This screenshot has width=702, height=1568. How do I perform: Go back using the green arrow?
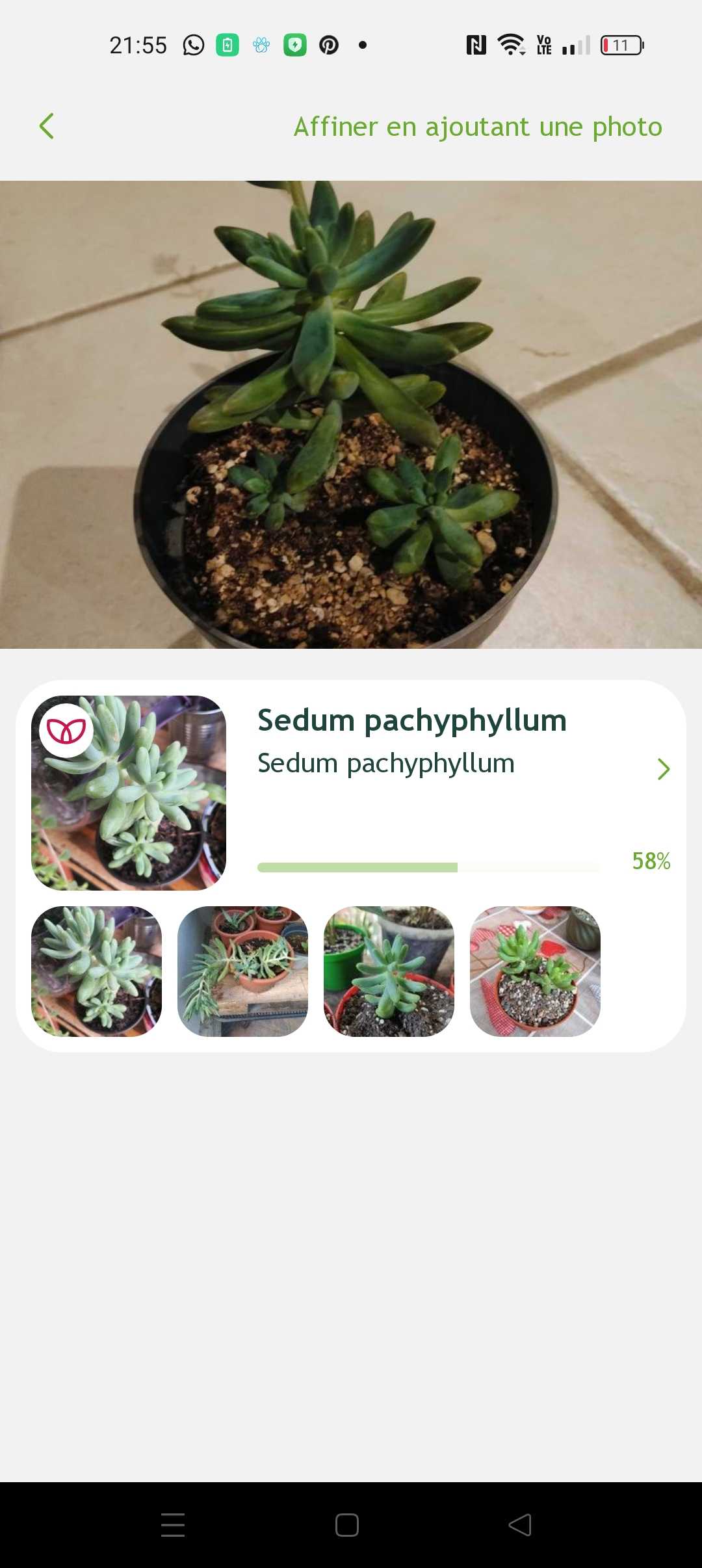(47, 126)
